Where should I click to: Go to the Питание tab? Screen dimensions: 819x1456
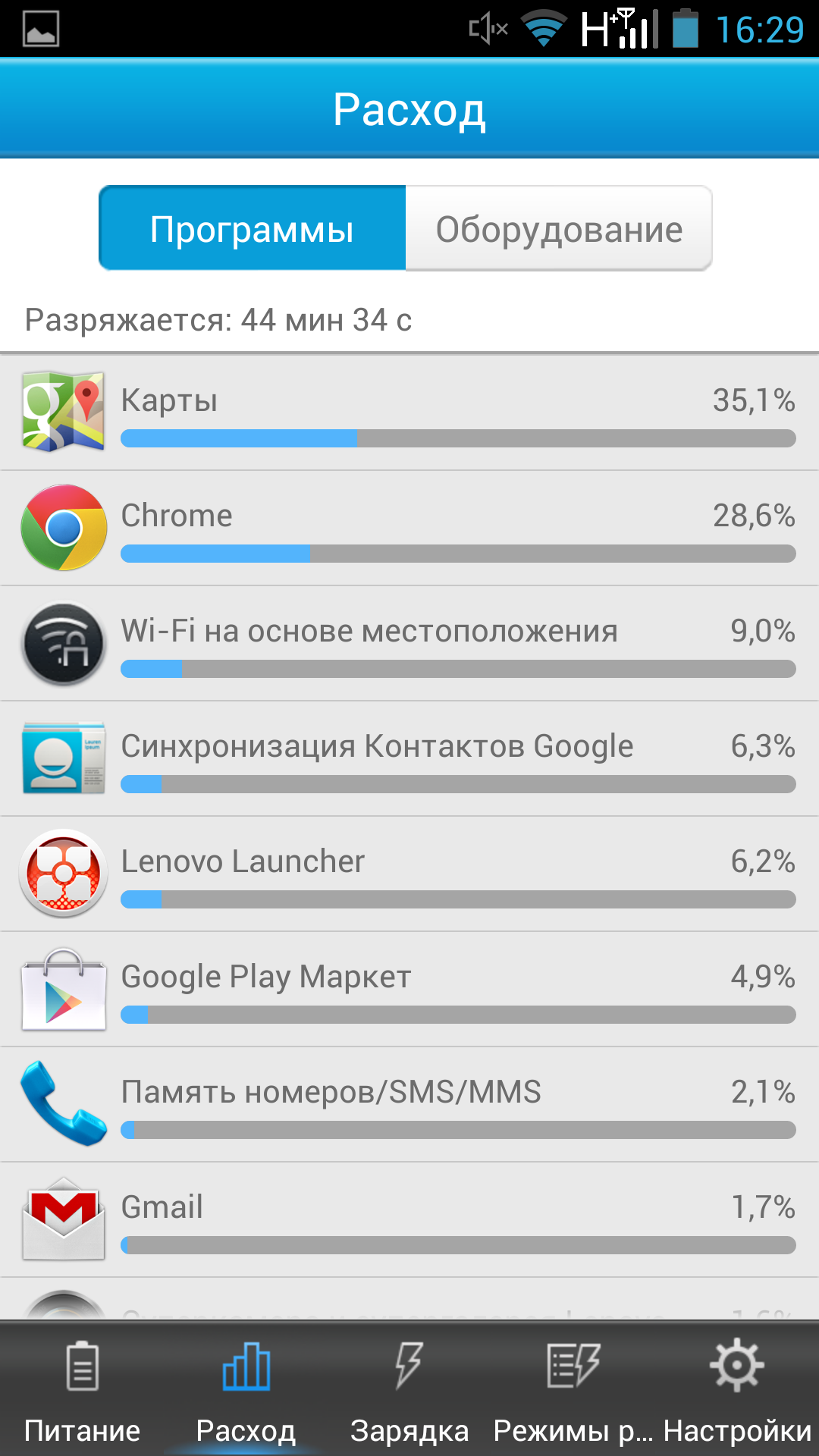coord(82,1389)
